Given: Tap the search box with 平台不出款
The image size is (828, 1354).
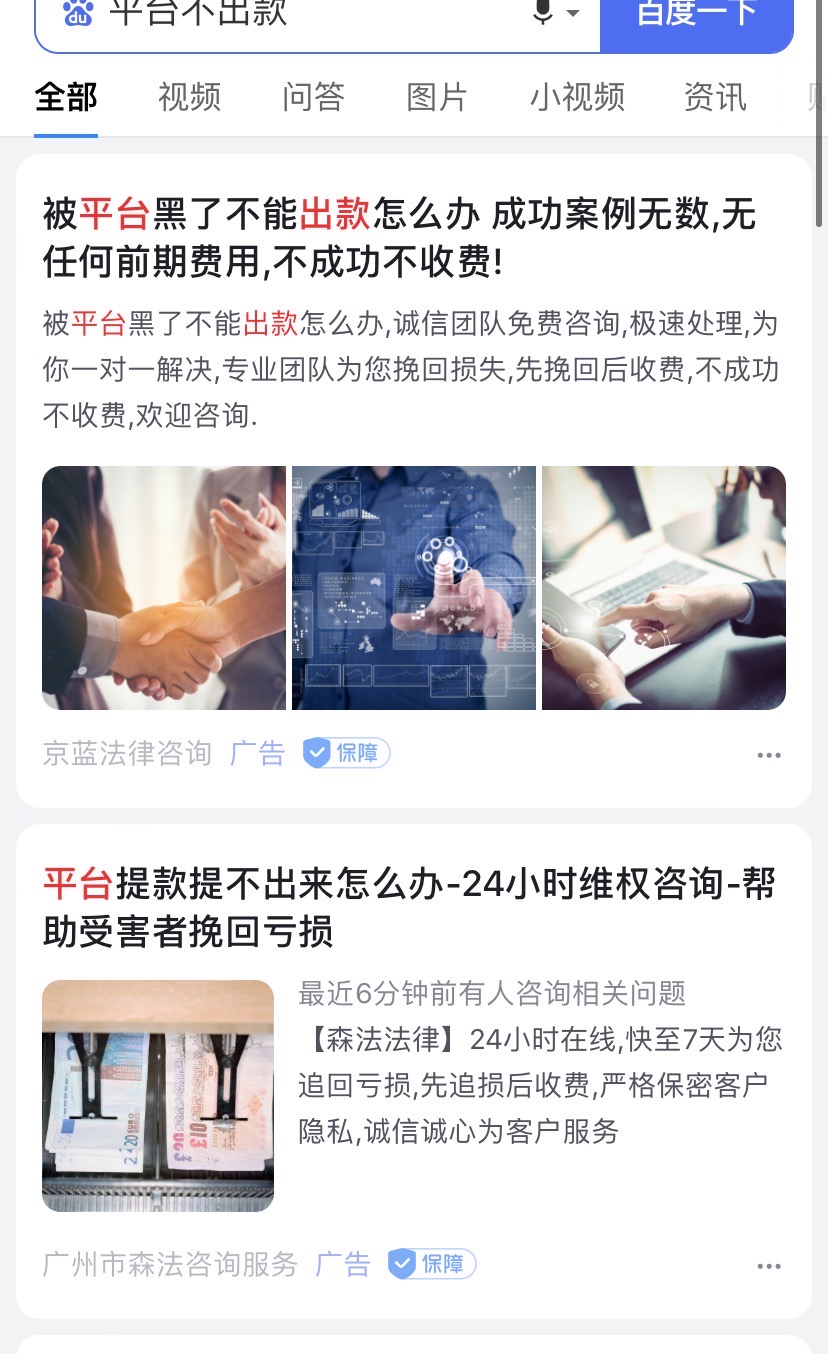Looking at the screenshot, I should [x=300, y=15].
